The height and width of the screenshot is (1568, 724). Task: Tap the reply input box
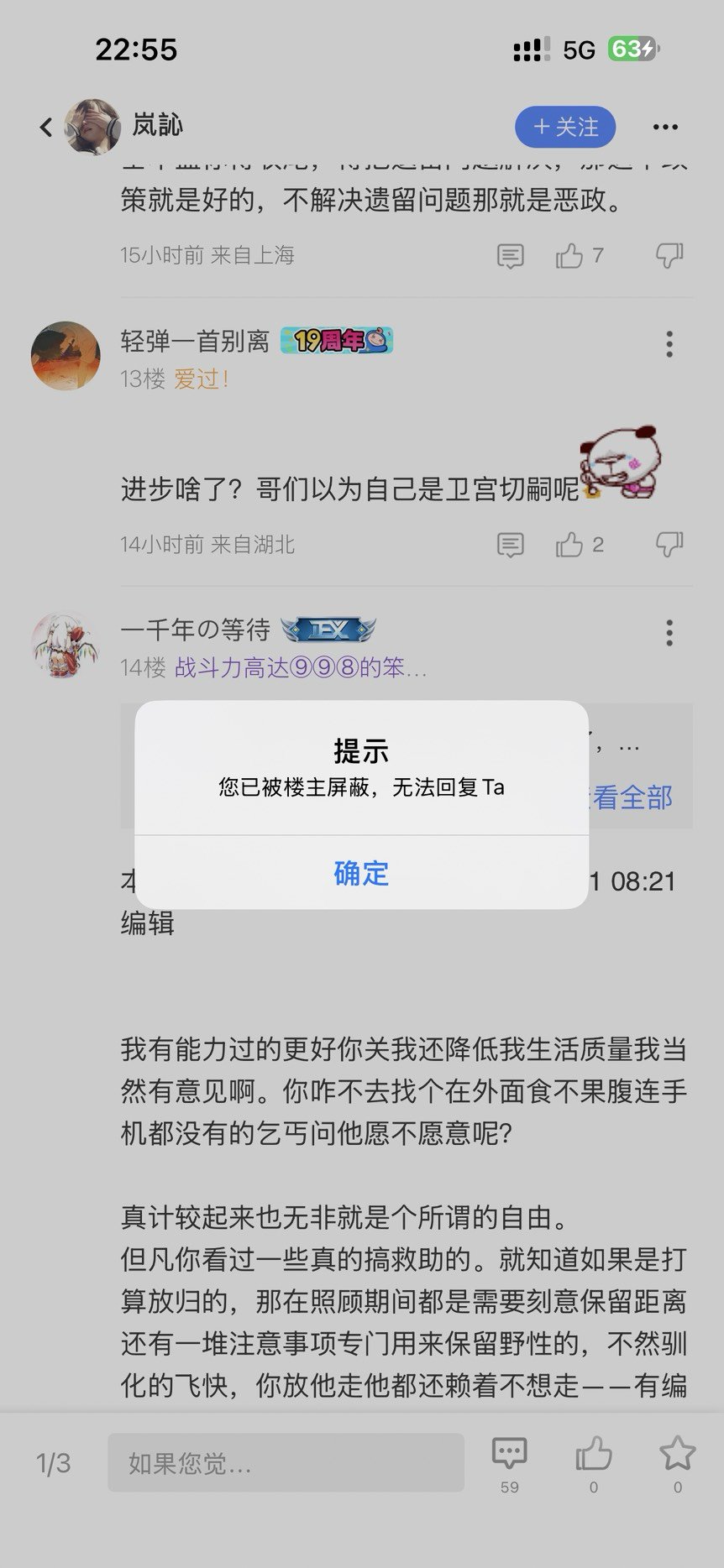286,1462
